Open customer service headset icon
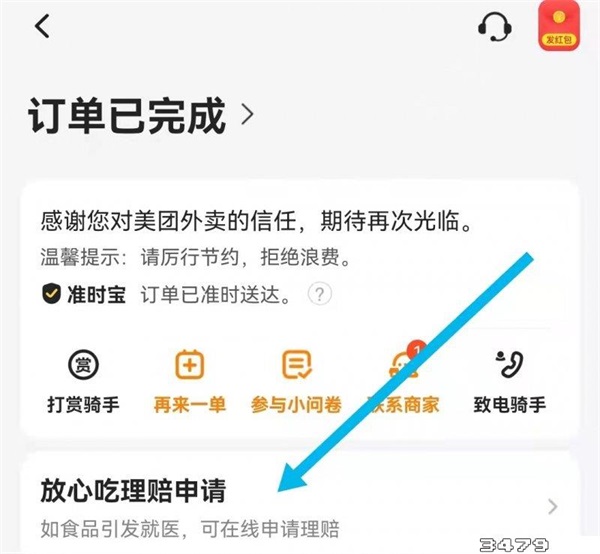The image size is (600, 554). pos(495,26)
